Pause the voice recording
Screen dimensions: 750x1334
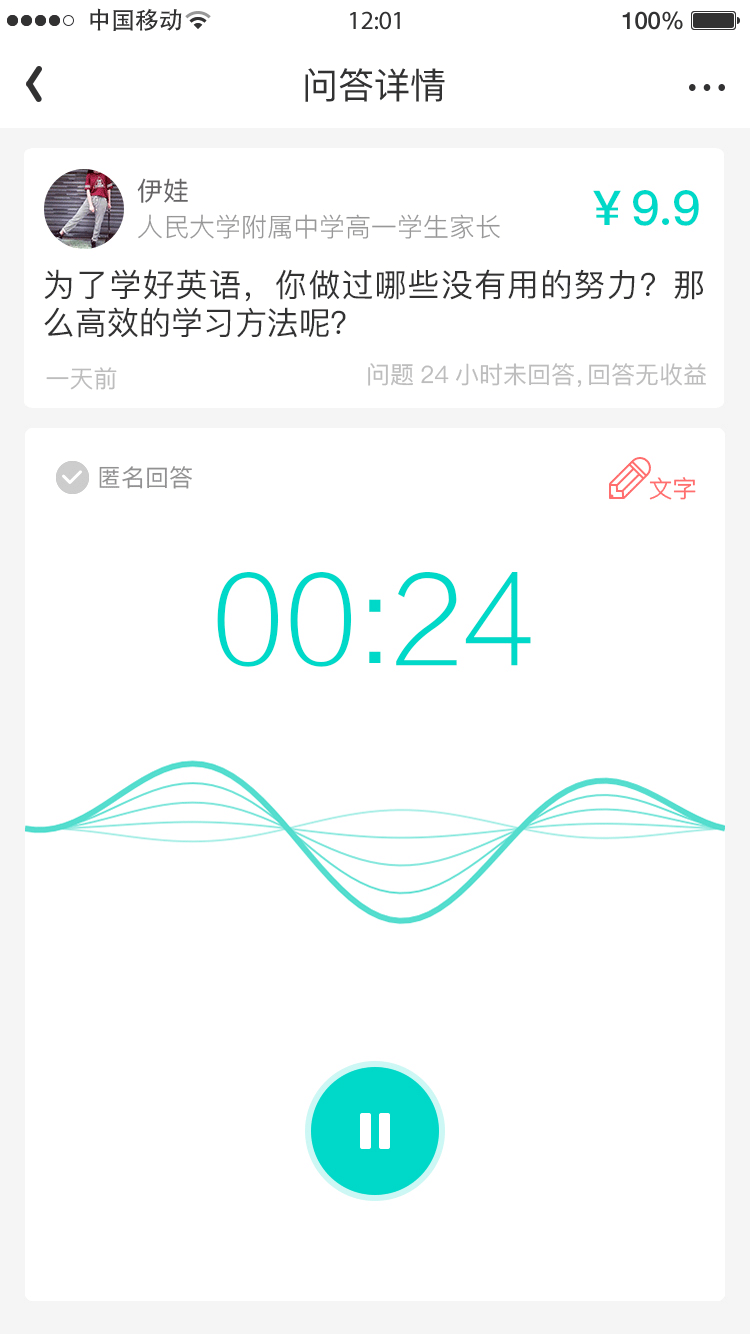point(375,1131)
